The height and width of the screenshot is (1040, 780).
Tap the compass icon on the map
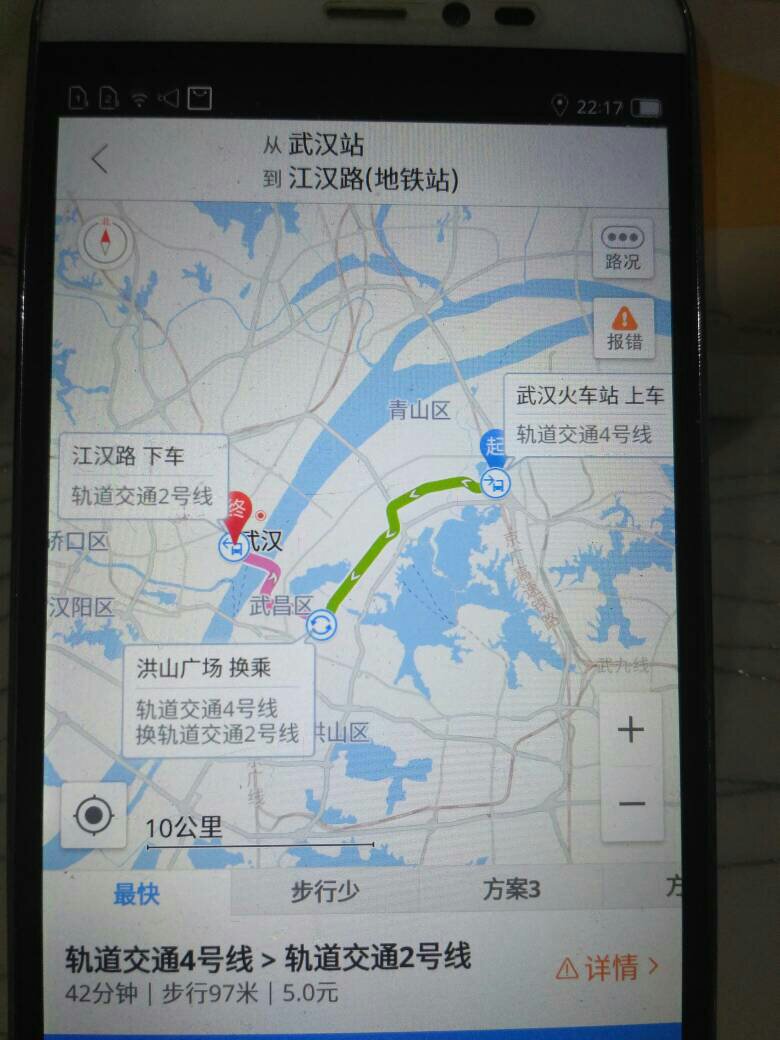pyautogui.click(x=105, y=240)
